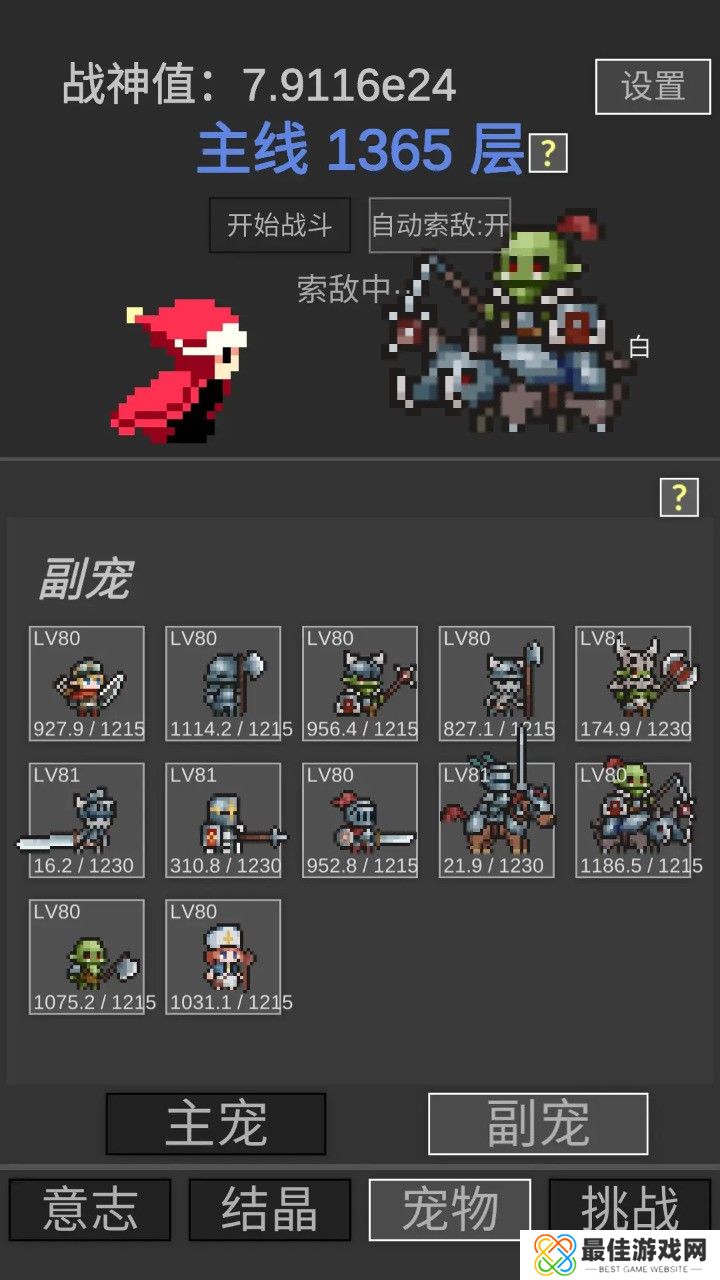Select the 副宠 sub-pet view
Screen dimensions: 720x1280
pyautogui.click(x=538, y=1123)
